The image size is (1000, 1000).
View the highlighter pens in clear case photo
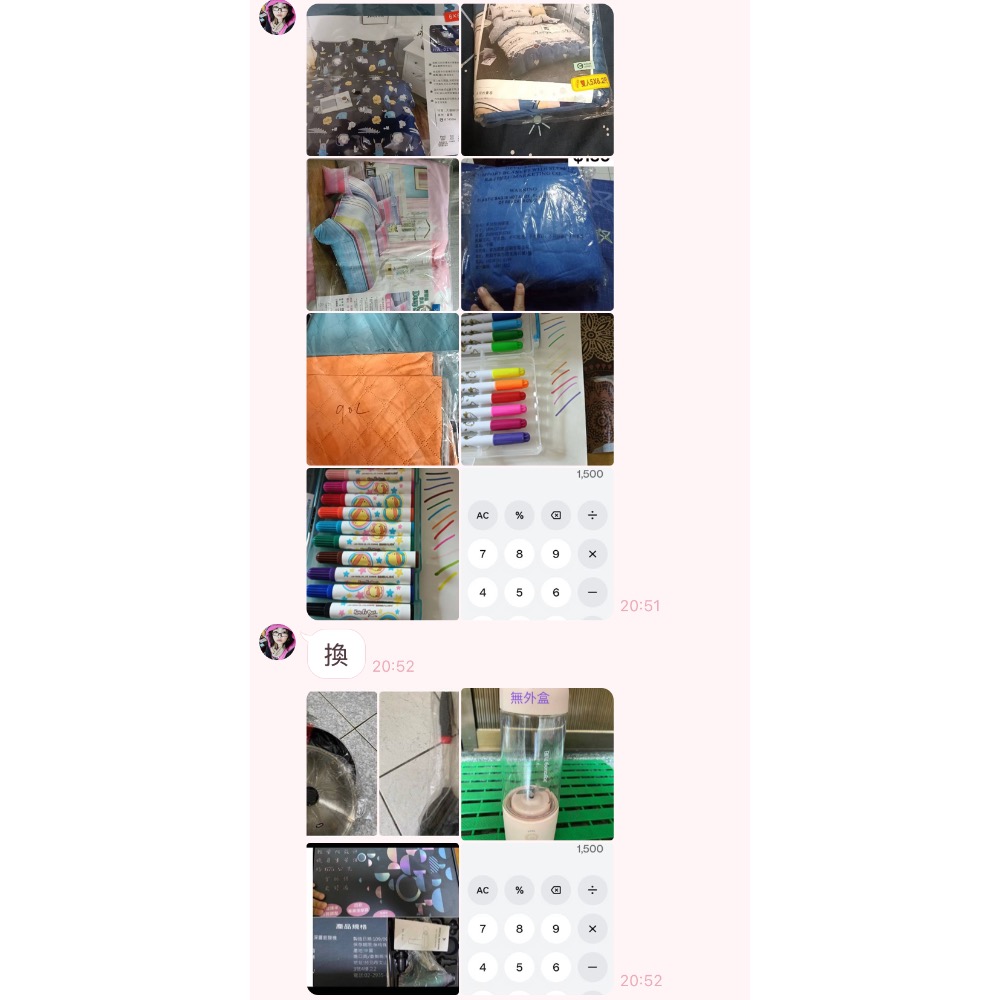537,389
